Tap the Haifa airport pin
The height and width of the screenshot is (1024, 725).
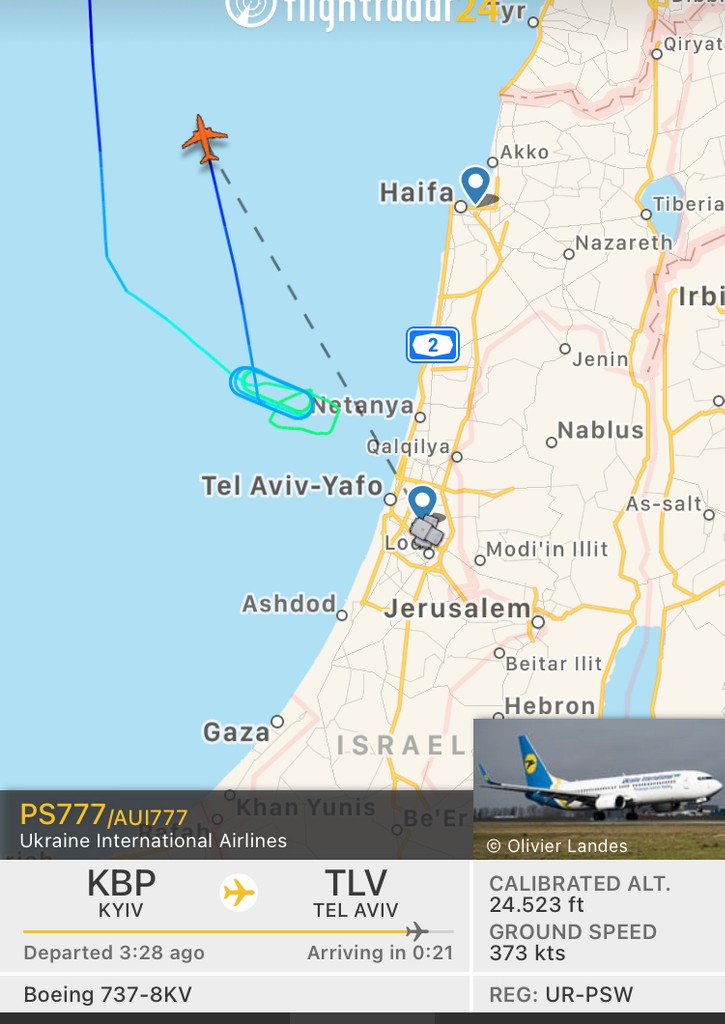[x=475, y=184]
